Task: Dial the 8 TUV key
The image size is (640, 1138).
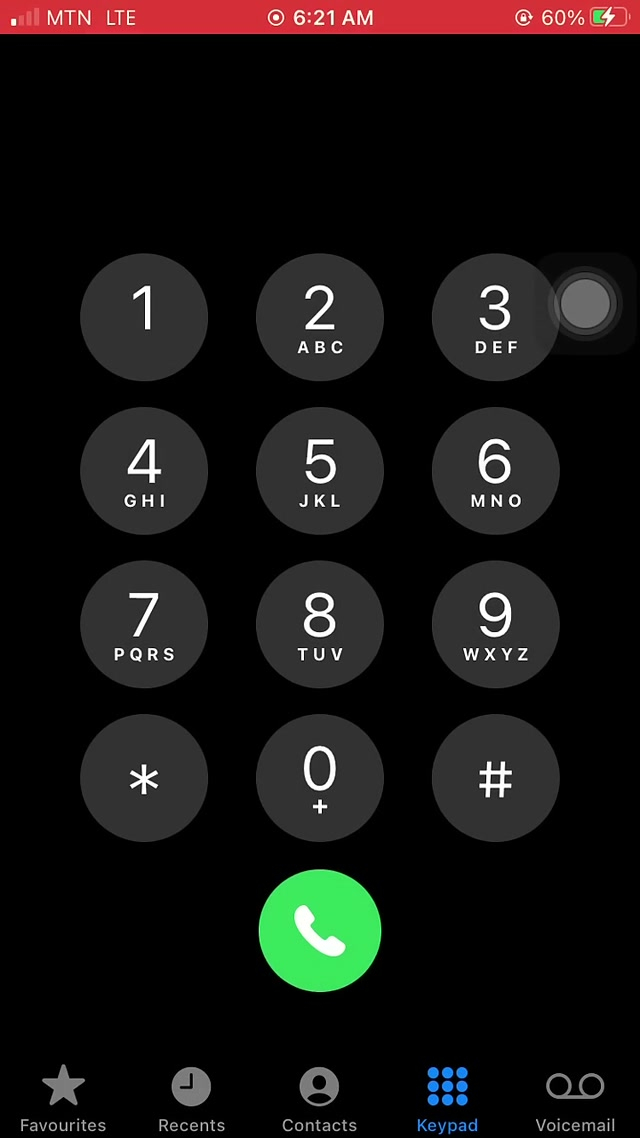Action: pyautogui.click(x=320, y=625)
